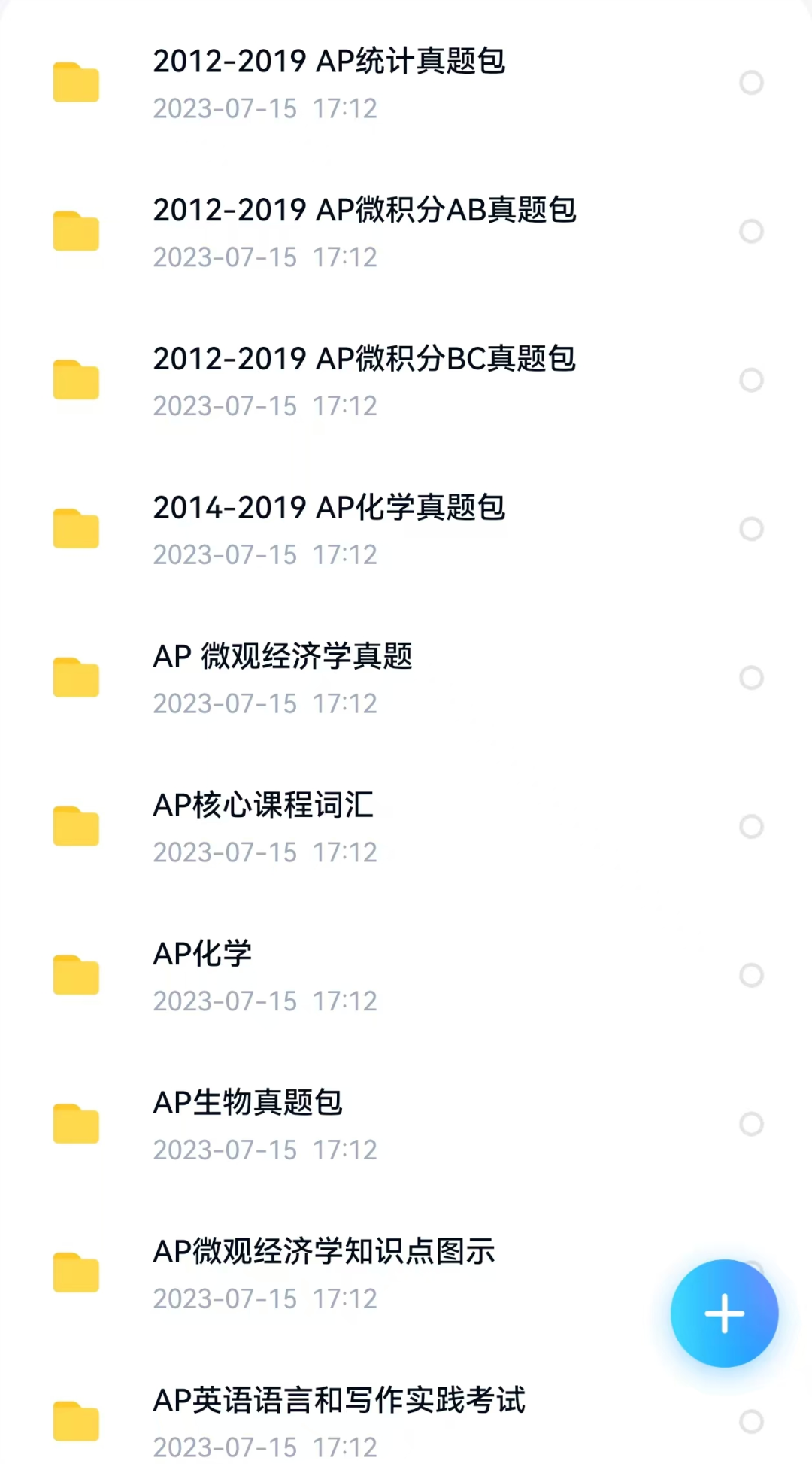The image size is (812, 1464).
Task: Open the AP化学 folder
Action: coord(202,955)
